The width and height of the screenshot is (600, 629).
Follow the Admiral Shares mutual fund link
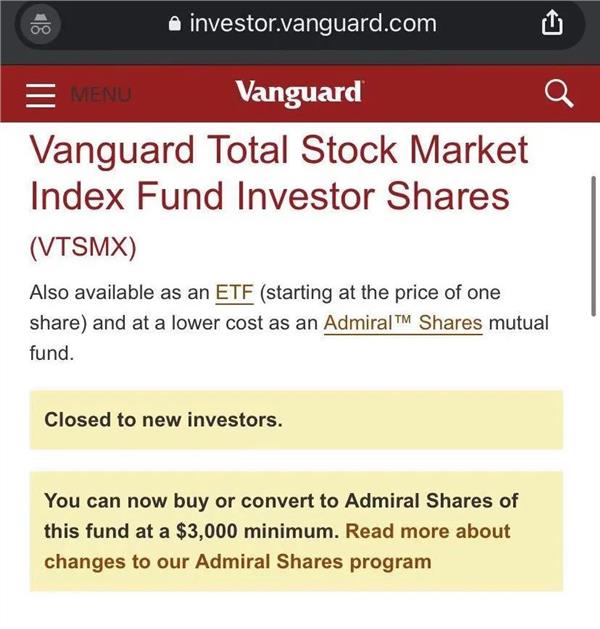[x=403, y=323]
